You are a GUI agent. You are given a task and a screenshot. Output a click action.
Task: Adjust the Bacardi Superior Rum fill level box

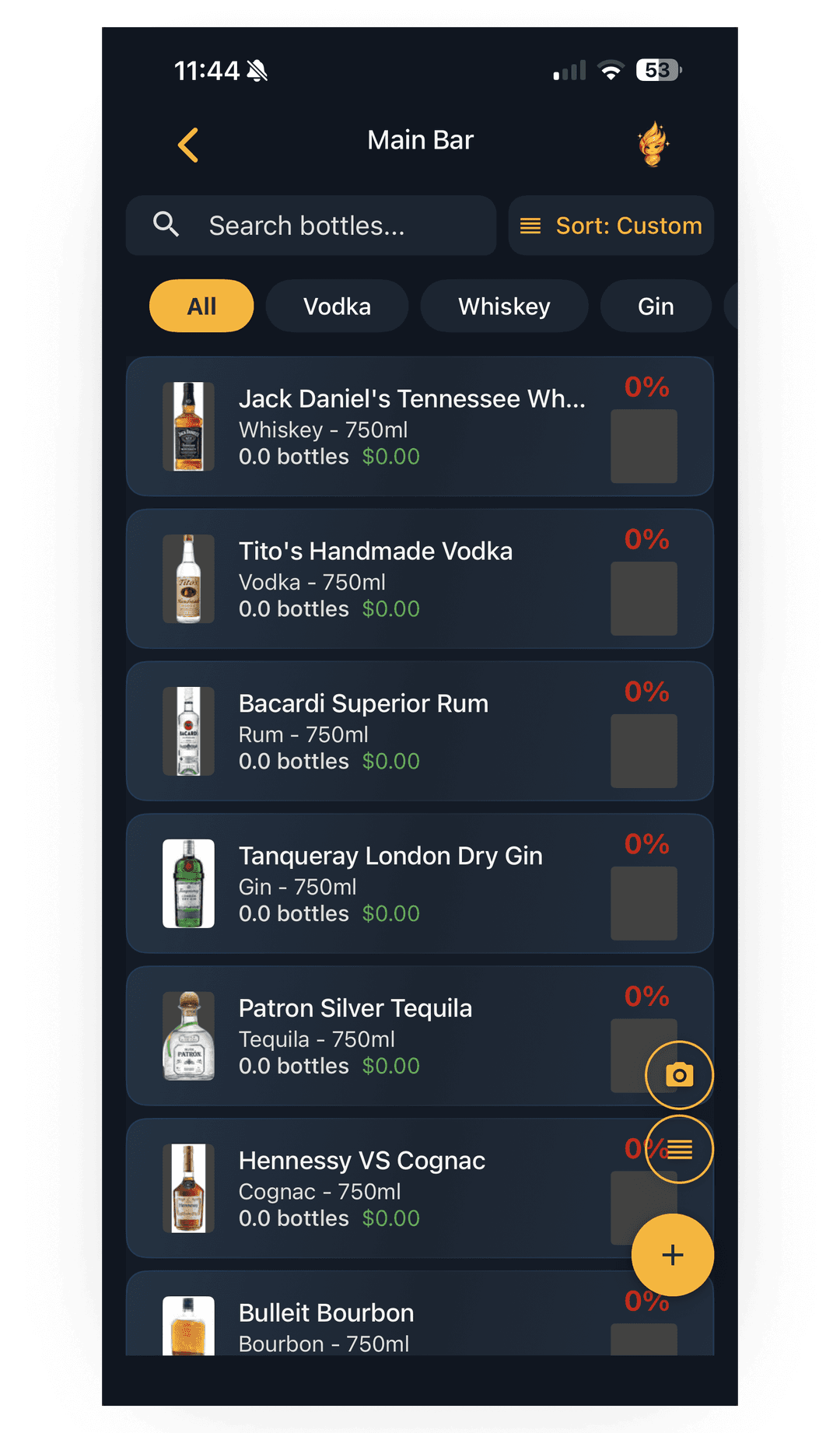[x=645, y=749]
